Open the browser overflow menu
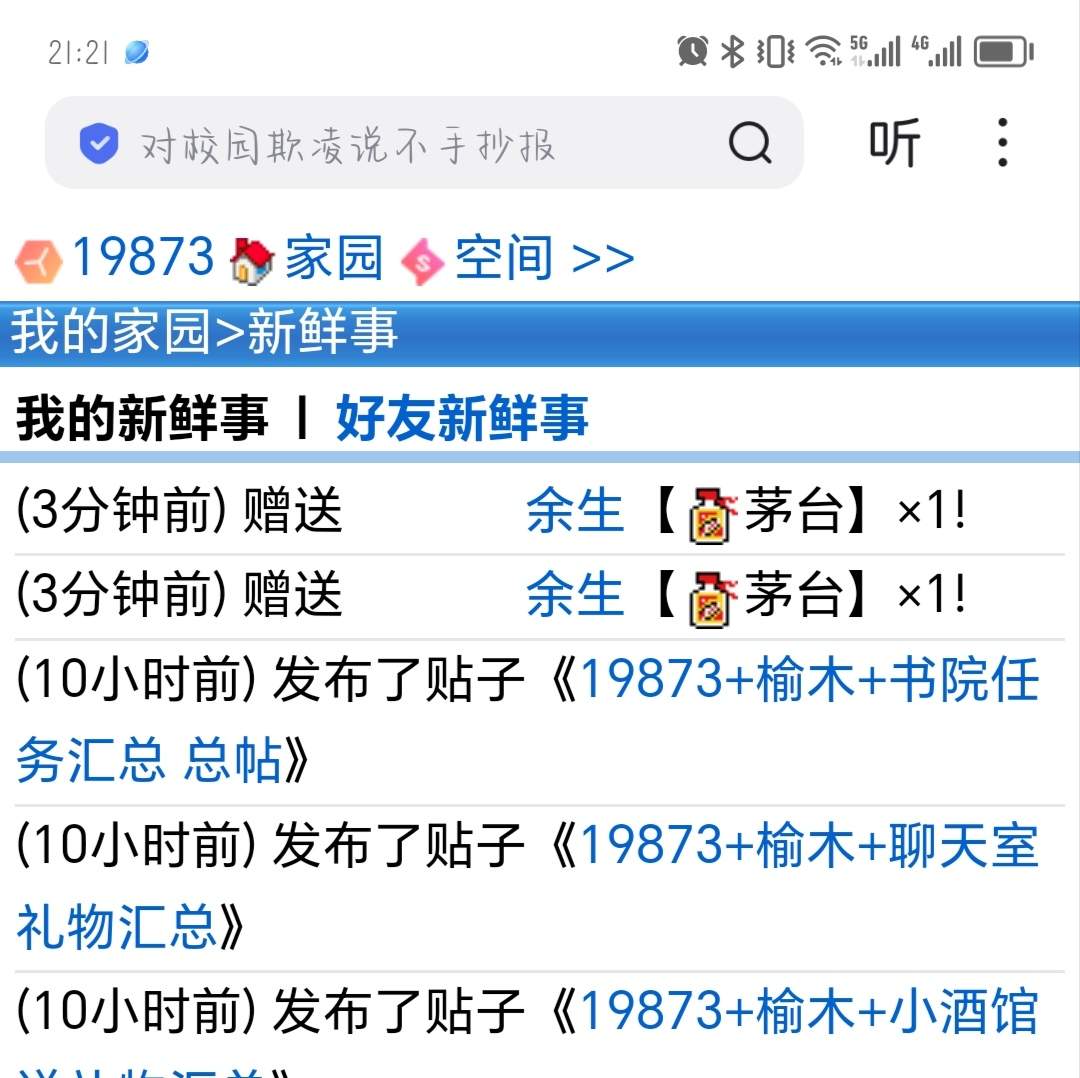This screenshot has height=1078, width=1080. (x=1003, y=144)
